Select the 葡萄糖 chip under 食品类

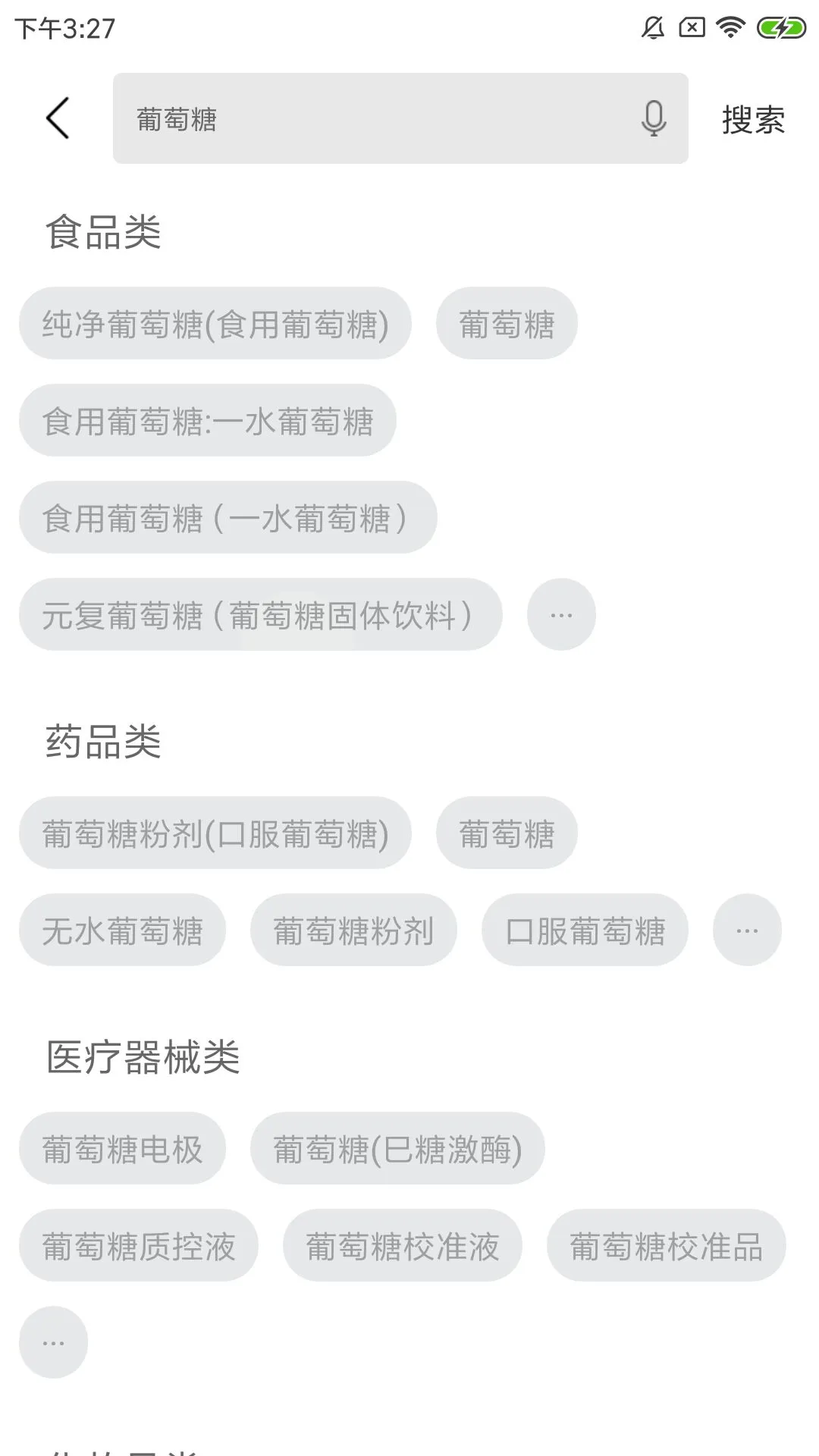pos(507,323)
